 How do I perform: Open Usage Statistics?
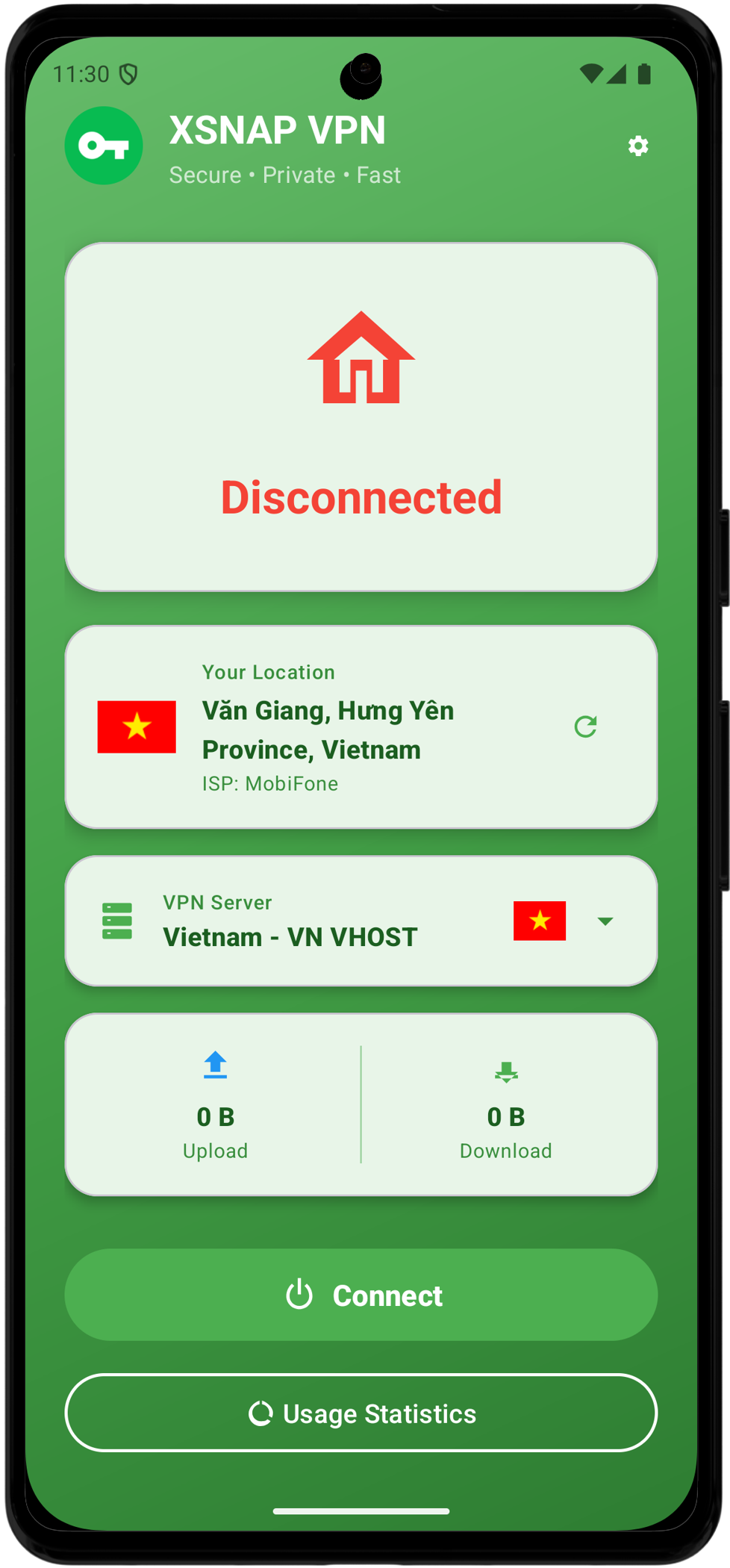pos(361,1413)
